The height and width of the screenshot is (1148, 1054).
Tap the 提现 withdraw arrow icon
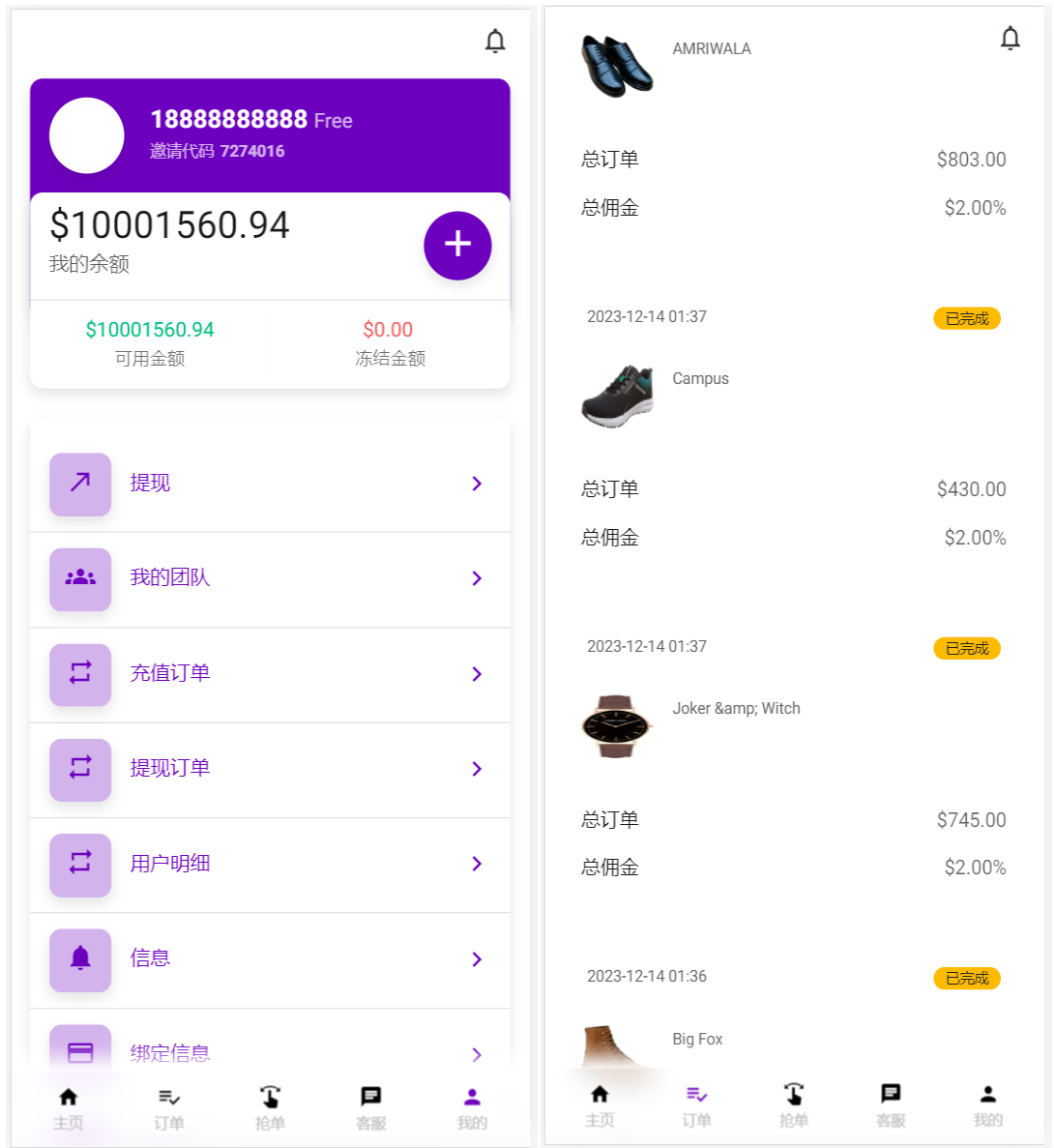click(79, 484)
